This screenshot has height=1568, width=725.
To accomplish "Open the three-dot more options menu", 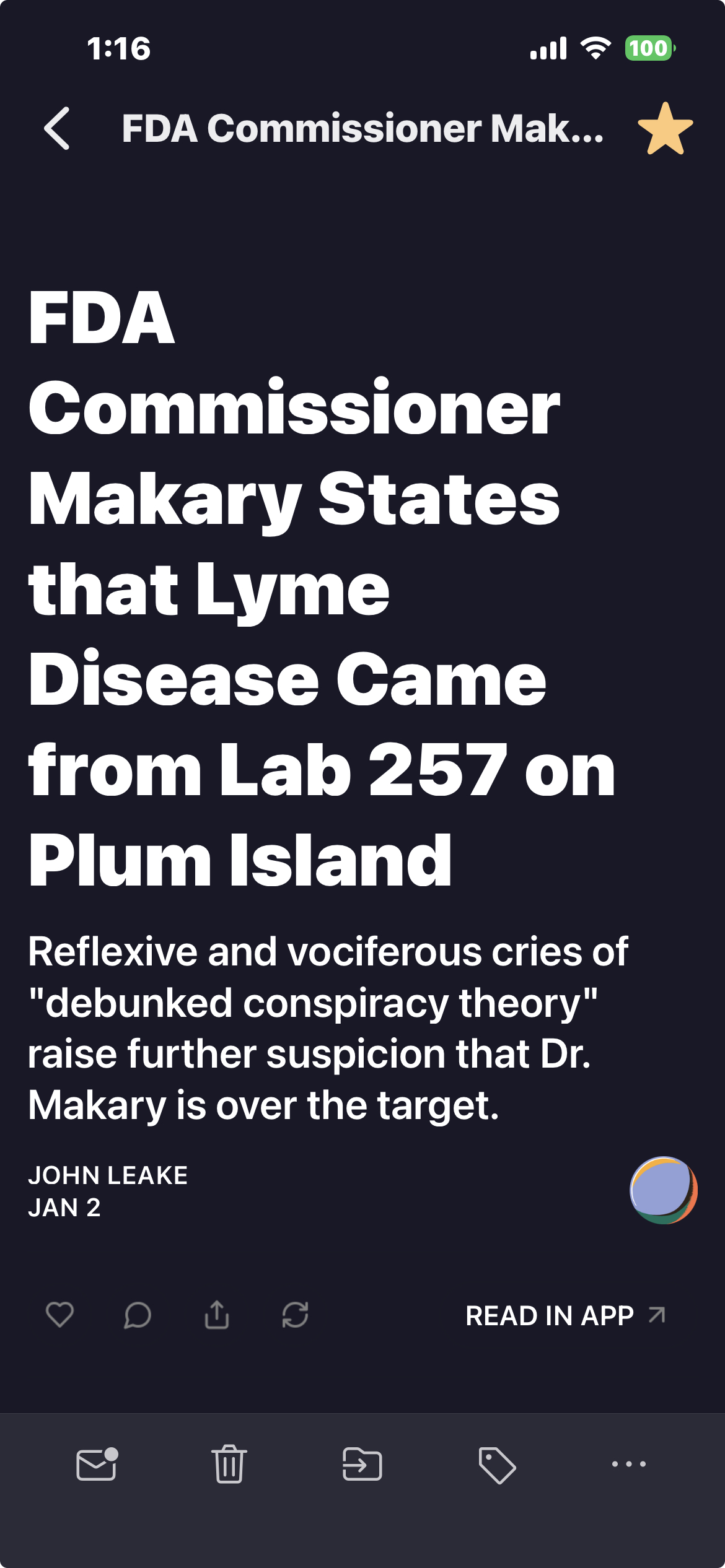I will 628,1464.
